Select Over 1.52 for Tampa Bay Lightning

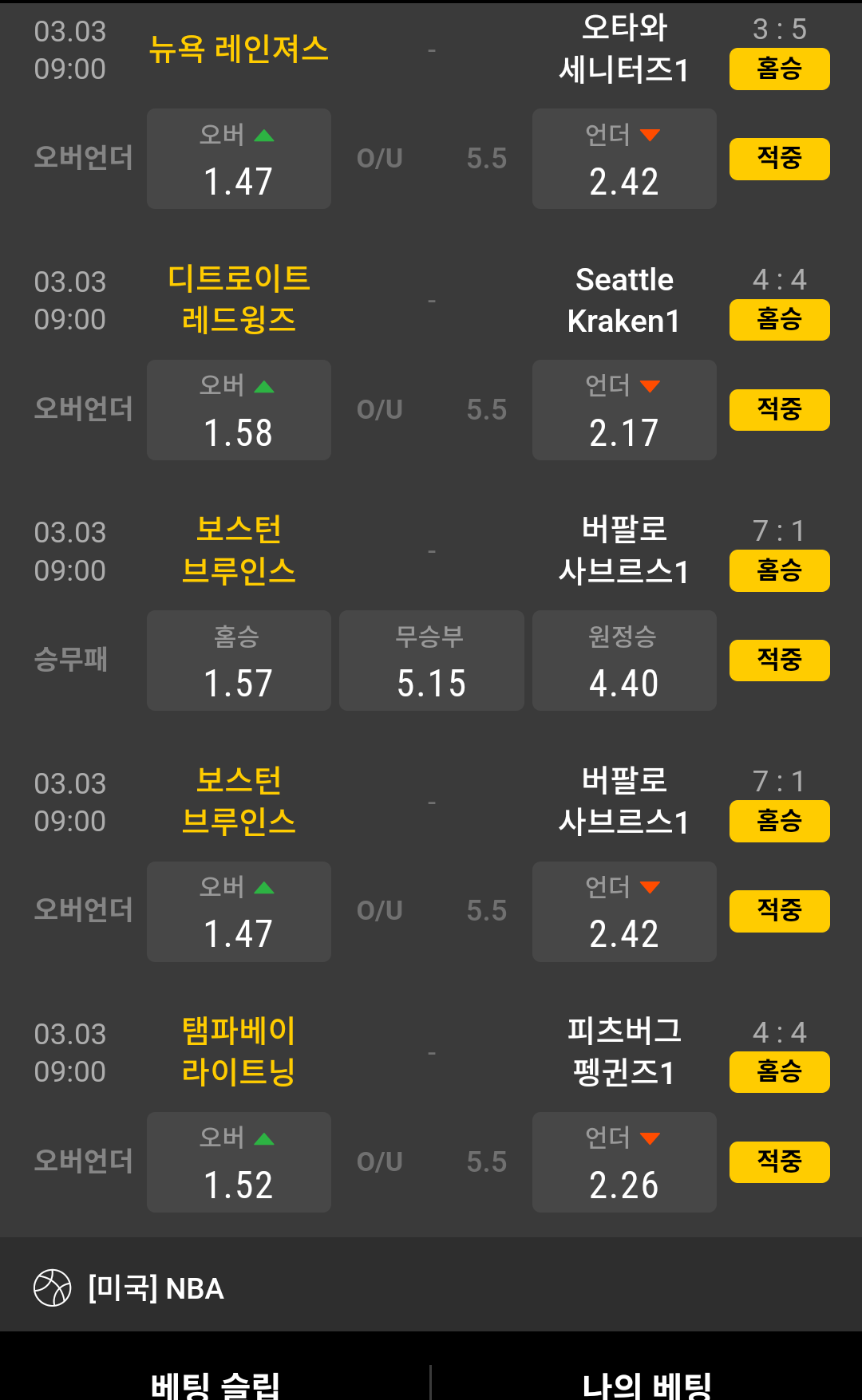[x=239, y=1162]
